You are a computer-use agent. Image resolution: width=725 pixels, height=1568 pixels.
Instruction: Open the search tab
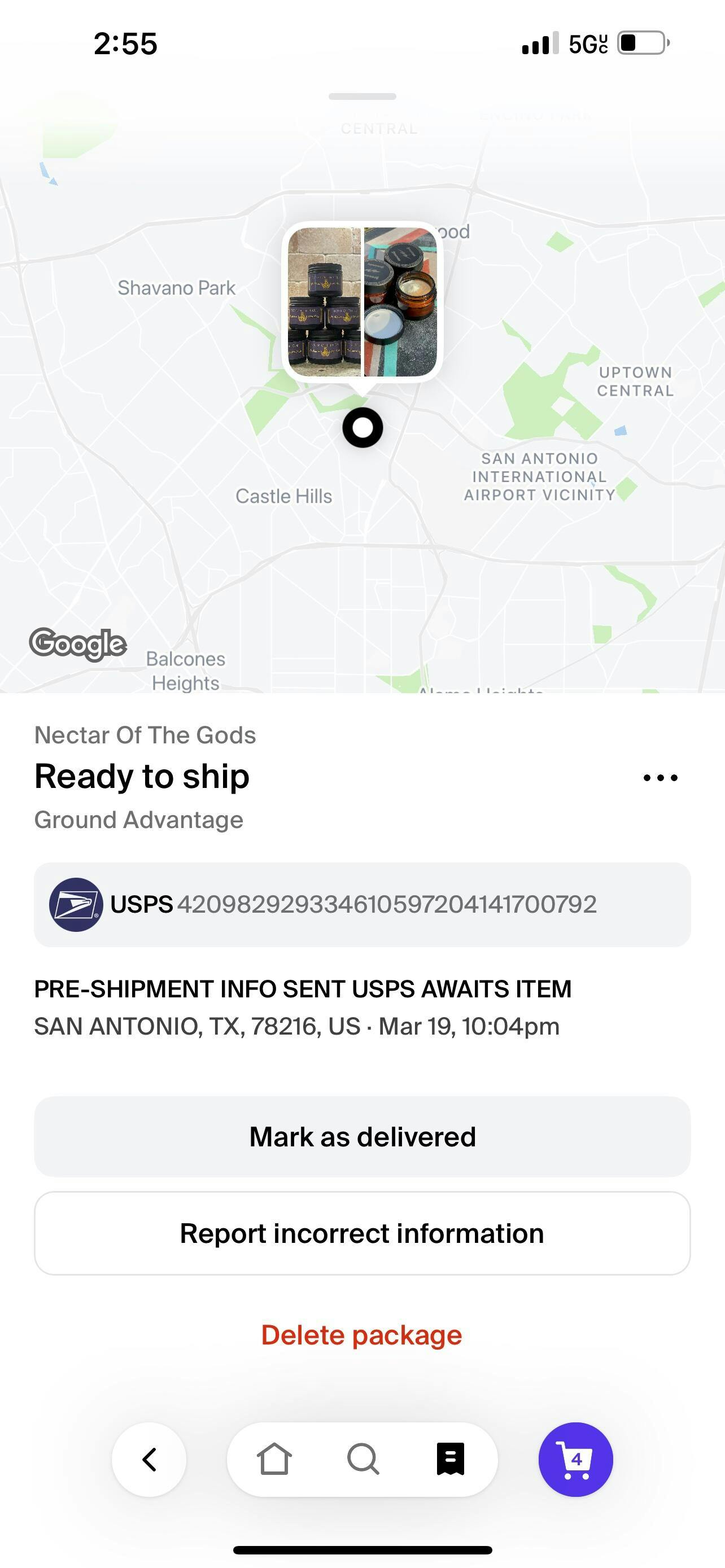(x=363, y=1459)
